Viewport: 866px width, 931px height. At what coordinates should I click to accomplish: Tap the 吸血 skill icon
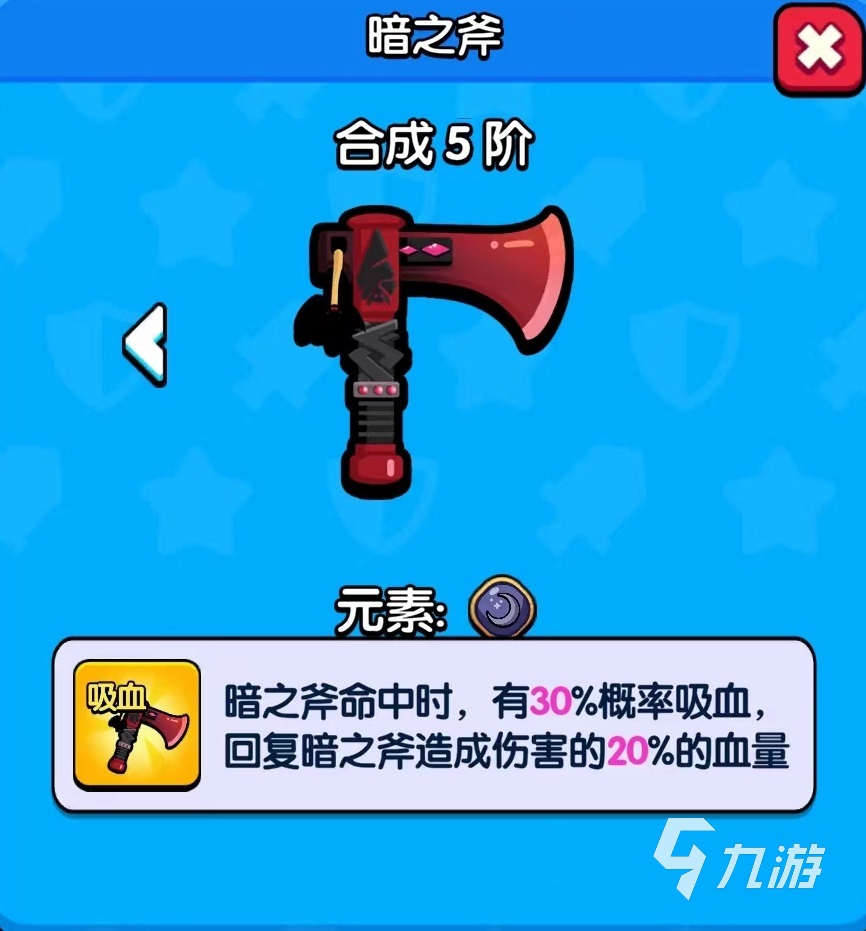point(137,726)
